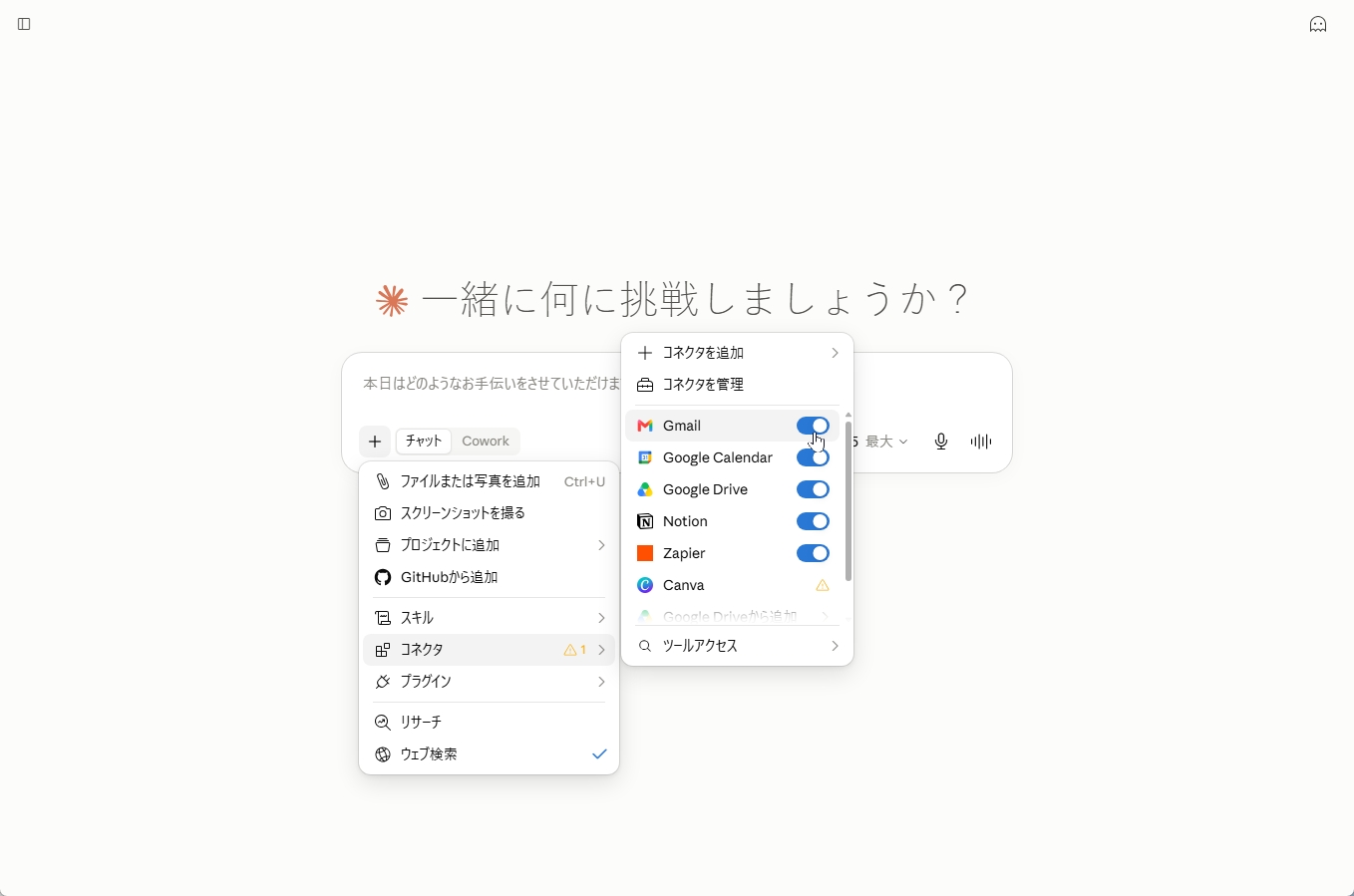This screenshot has width=1354, height=896.
Task: Open the プラグイン submenu
Action: pos(490,682)
